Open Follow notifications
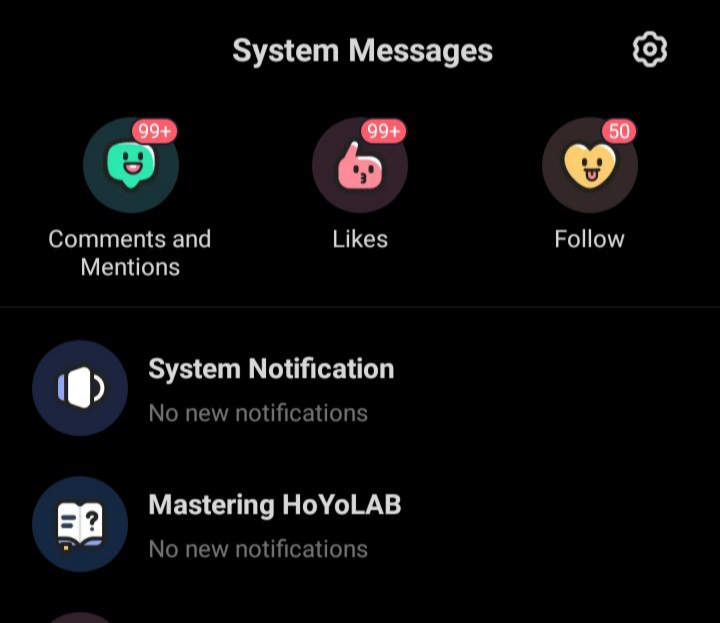The width and height of the screenshot is (720, 623). [589, 166]
